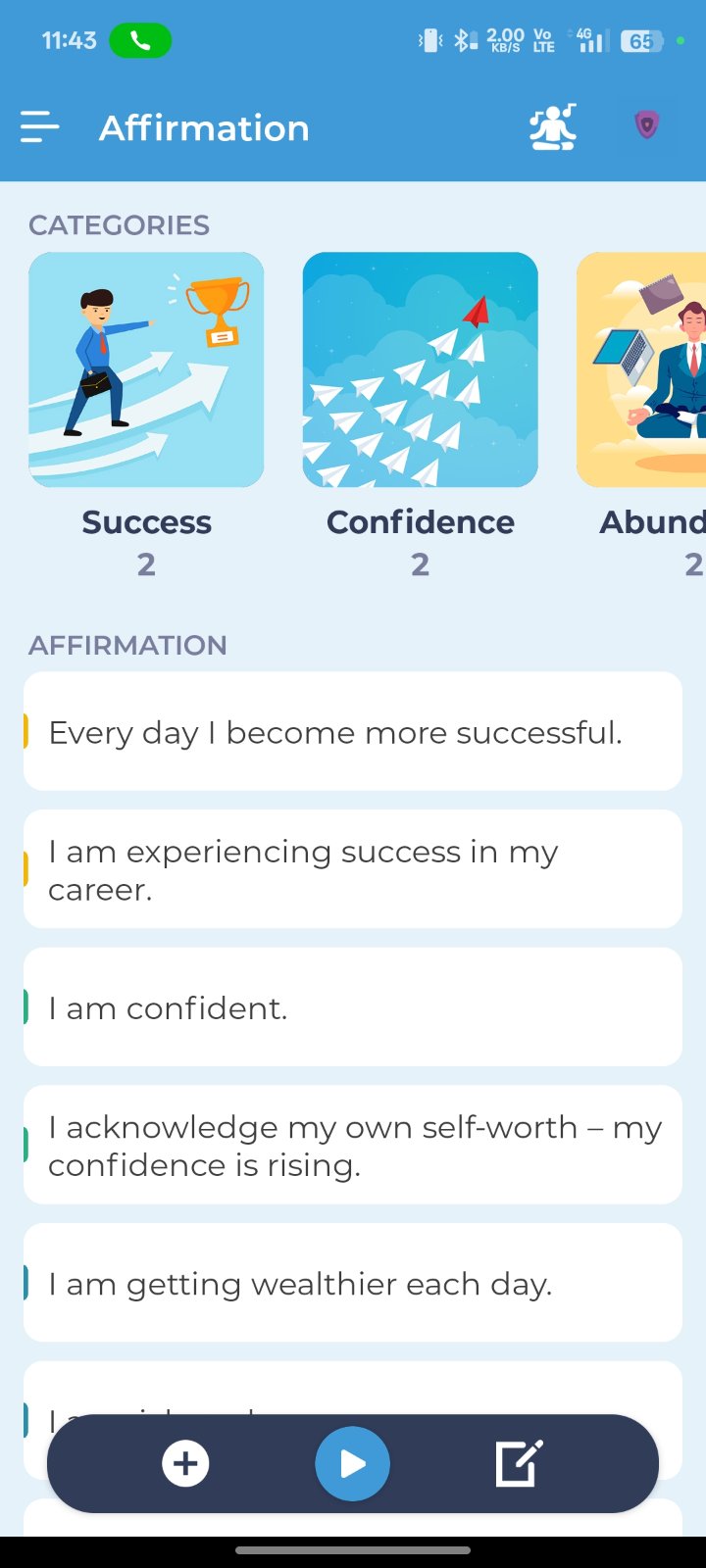Tap the edit pencil icon
Screen dimensions: 706x1568
point(519,1464)
